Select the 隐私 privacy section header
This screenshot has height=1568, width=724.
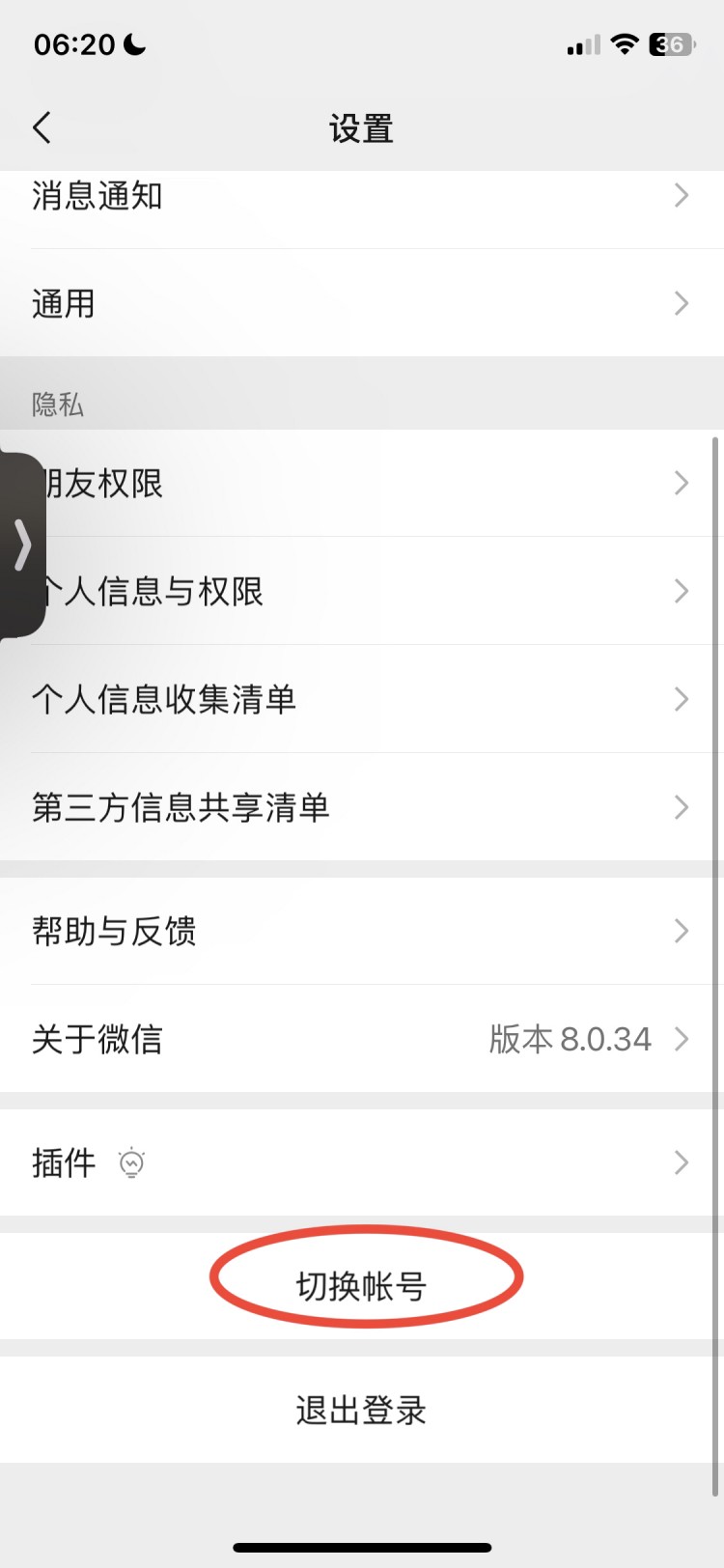click(x=56, y=406)
